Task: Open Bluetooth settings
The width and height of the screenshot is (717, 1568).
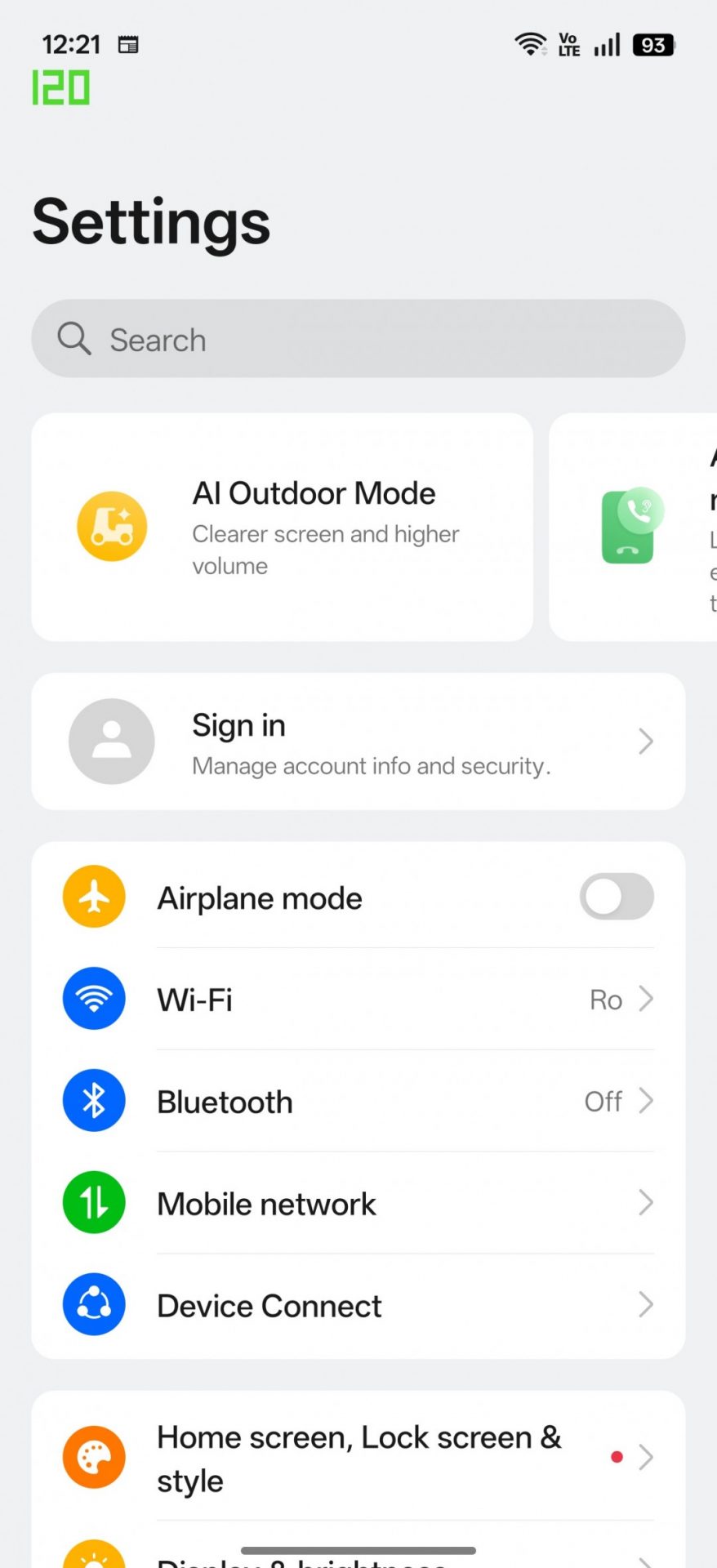Action: (358, 1101)
